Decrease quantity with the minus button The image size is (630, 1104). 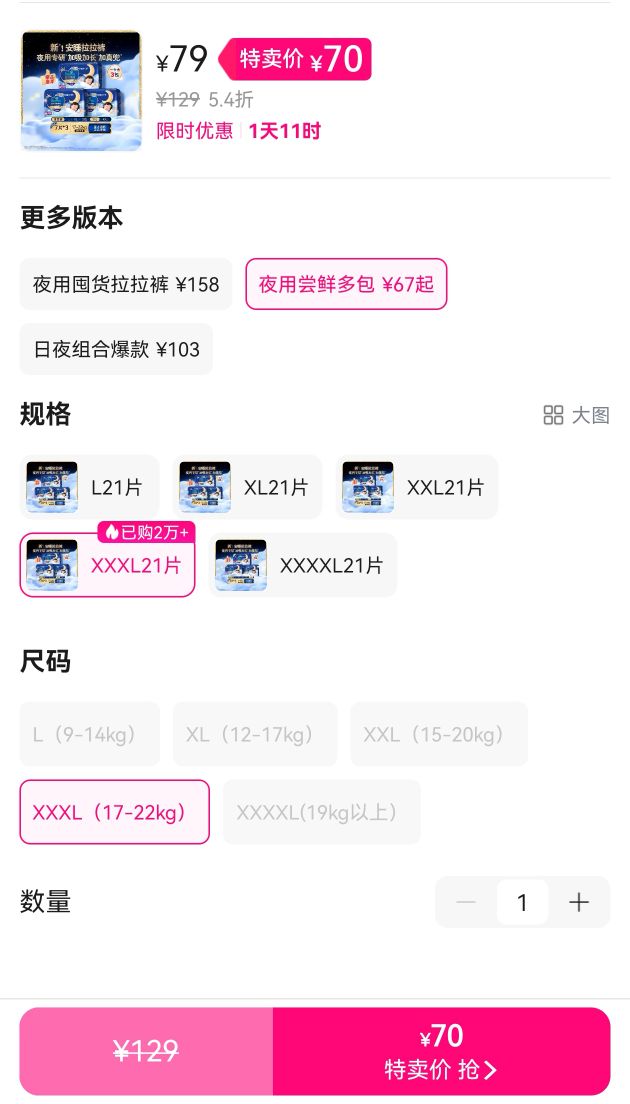click(x=466, y=902)
